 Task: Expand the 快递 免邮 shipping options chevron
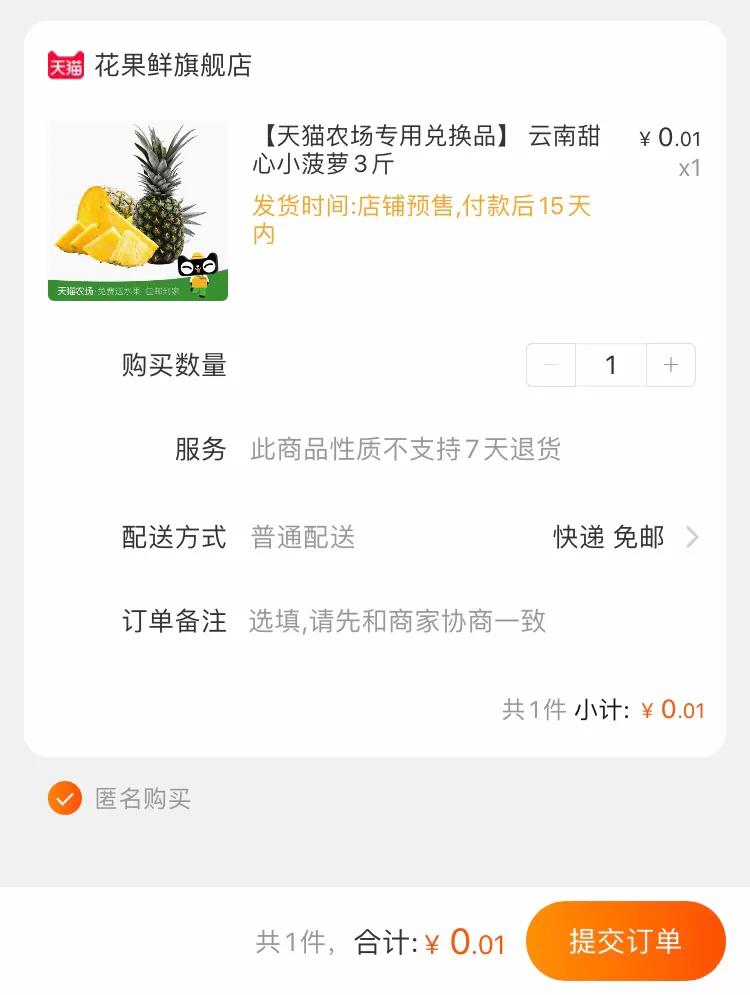click(x=691, y=538)
